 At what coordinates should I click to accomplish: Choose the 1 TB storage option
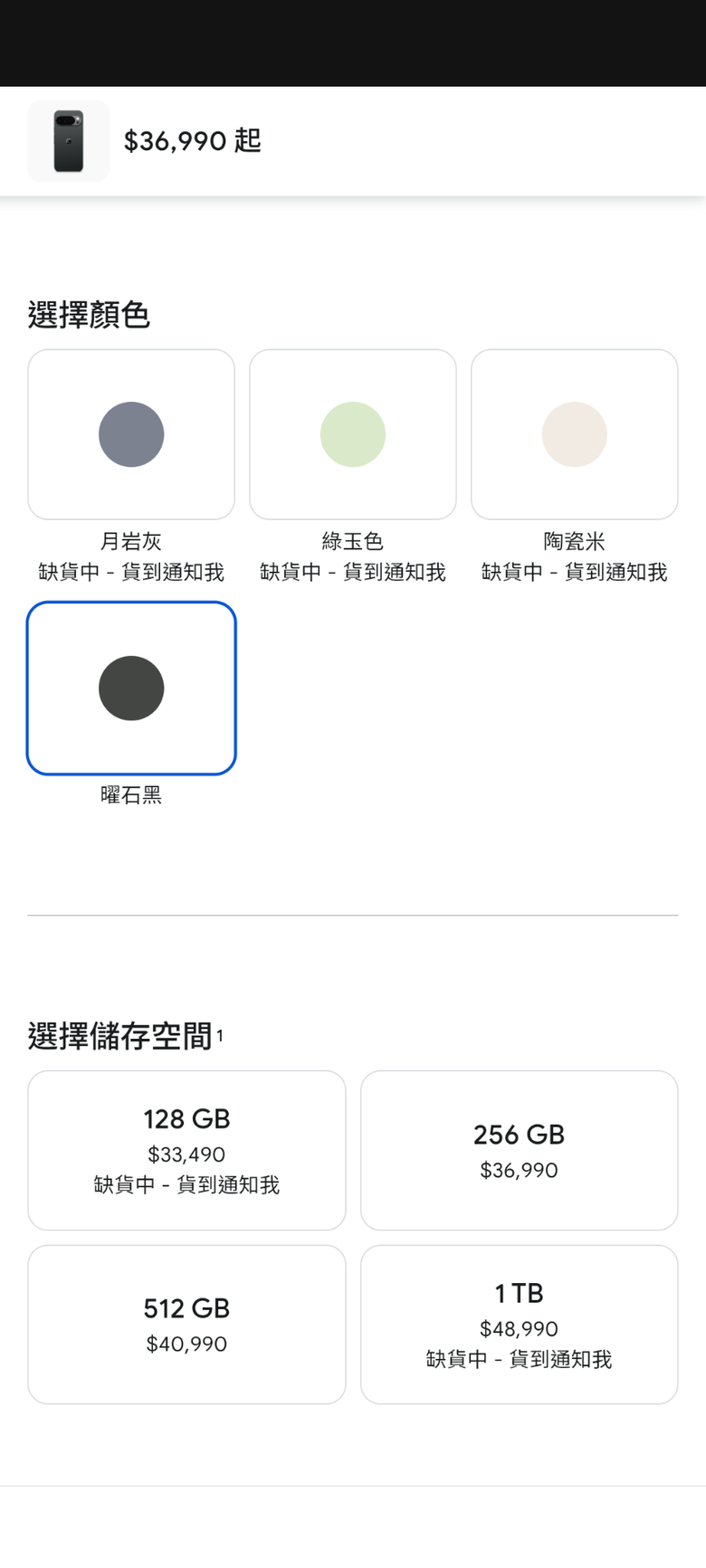520,1325
